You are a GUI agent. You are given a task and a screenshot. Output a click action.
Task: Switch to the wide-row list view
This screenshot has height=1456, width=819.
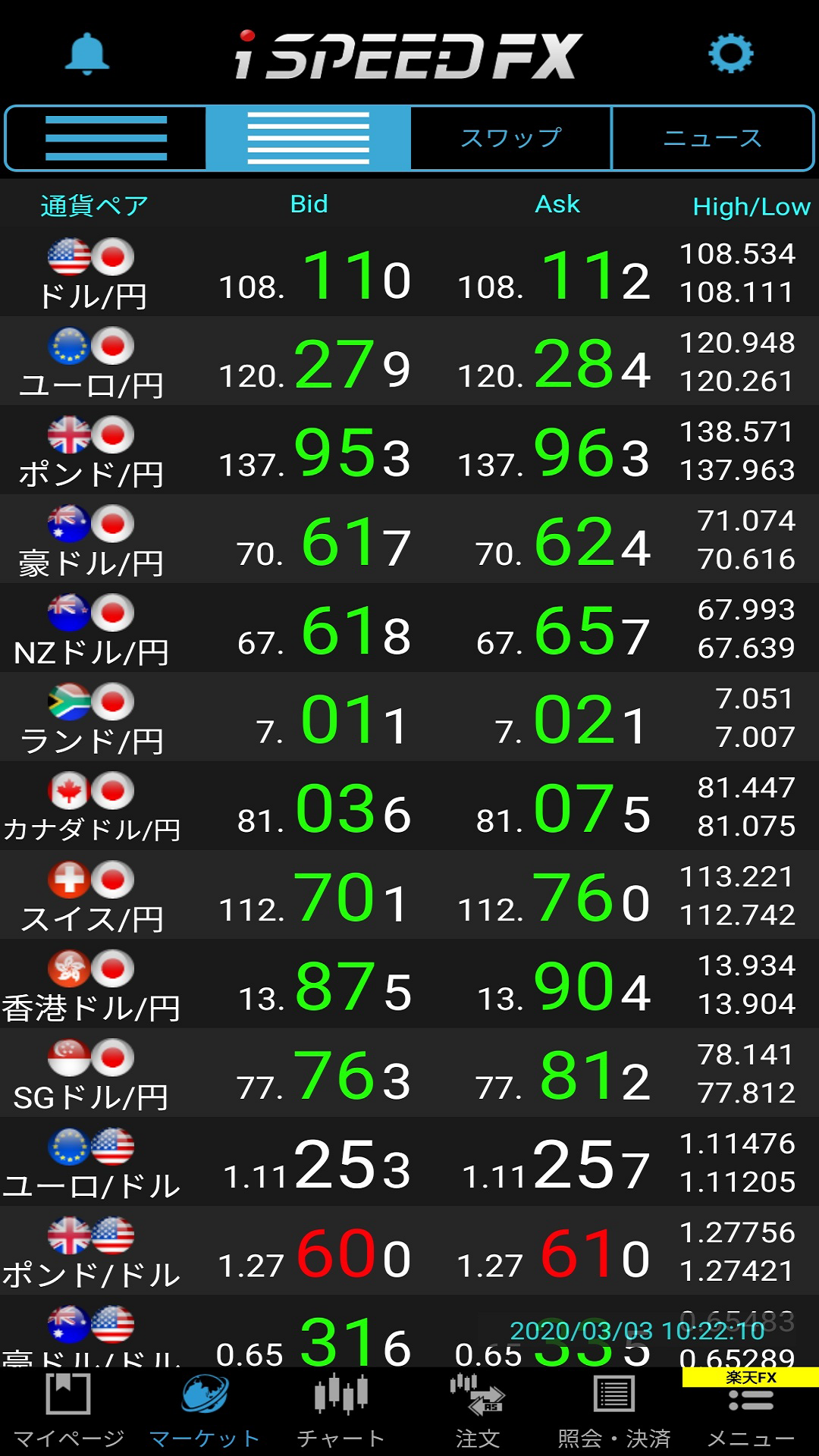[106, 138]
